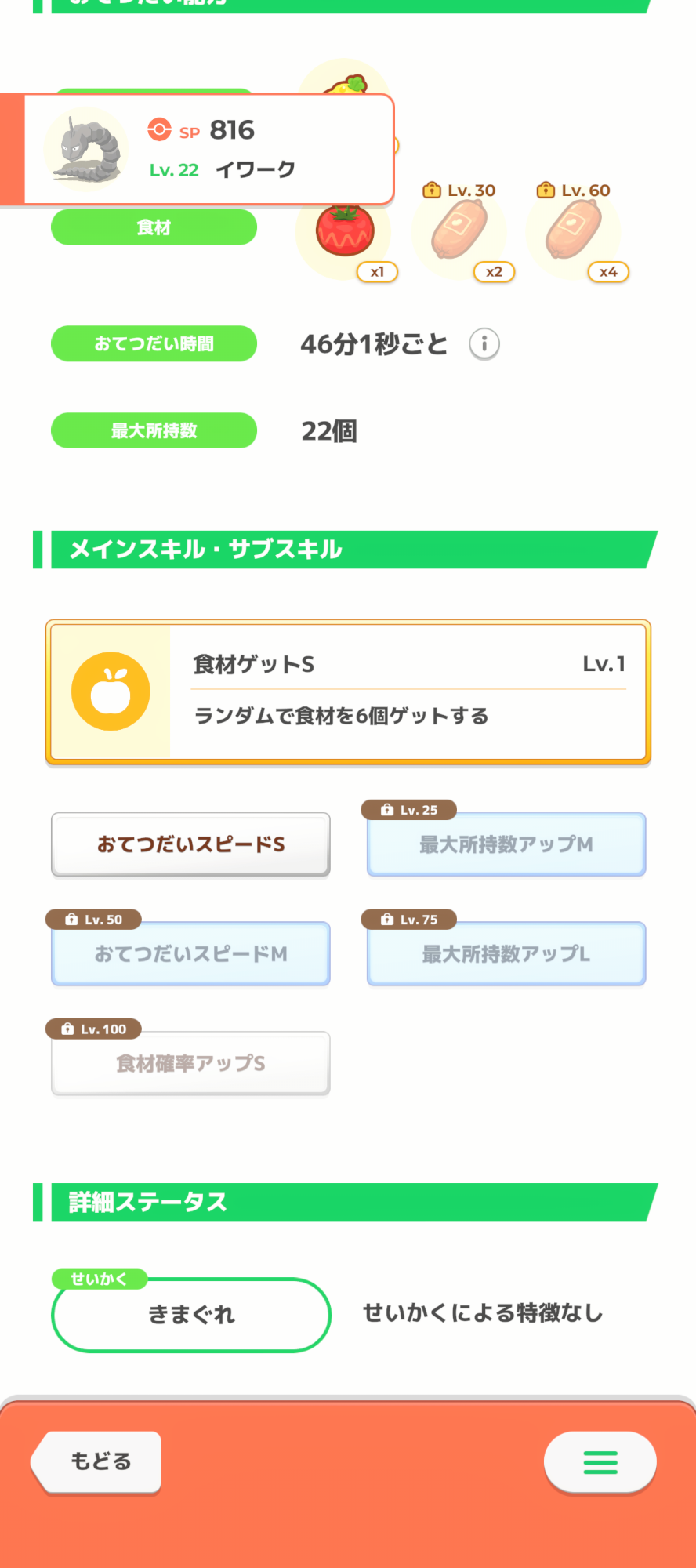Tap the Lv. 60 locked sausage ingredient
The image size is (696, 1568).
(x=575, y=230)
